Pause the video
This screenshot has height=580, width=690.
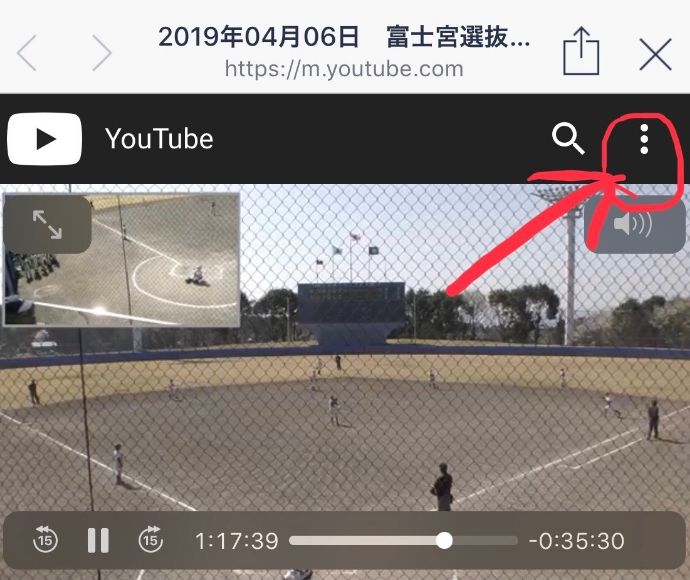click(98, 541)
